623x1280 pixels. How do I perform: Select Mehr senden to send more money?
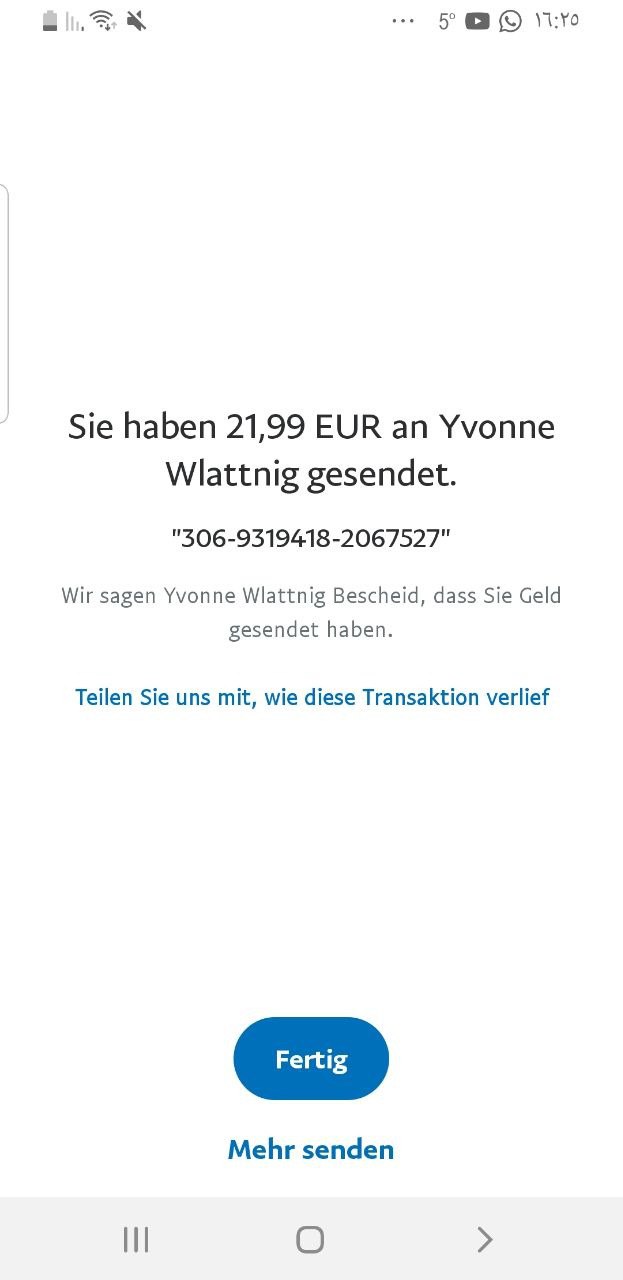[311, 1149]
